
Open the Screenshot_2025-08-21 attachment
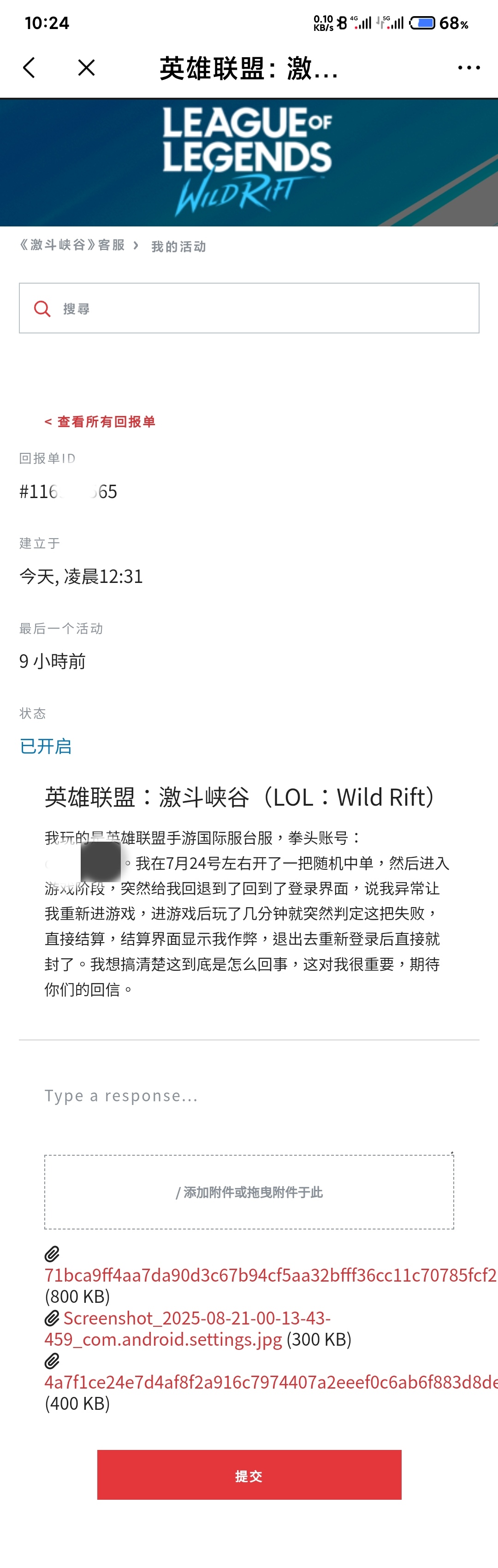[x=196, y=1319]
